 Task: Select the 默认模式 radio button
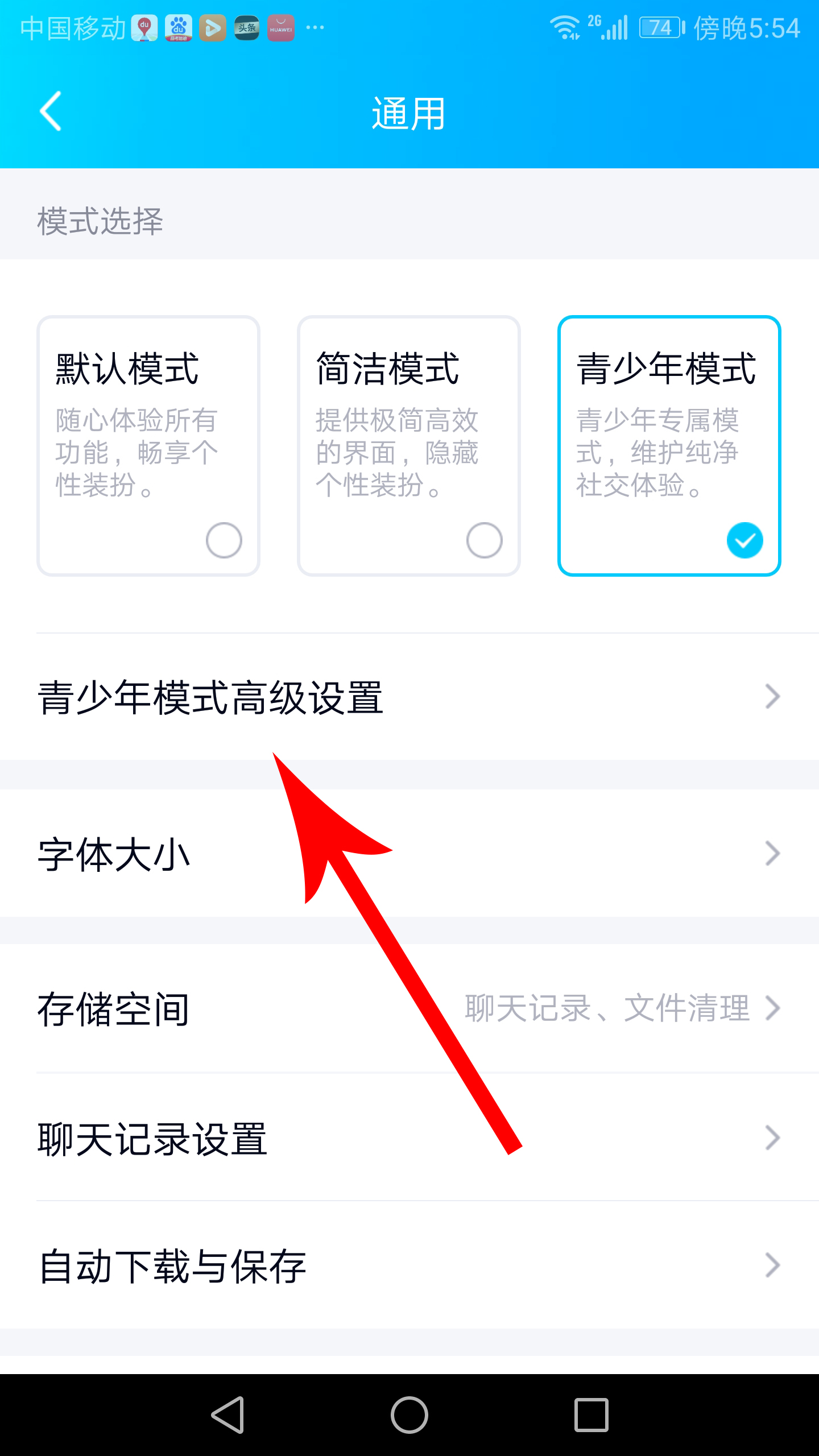click(224, 540)
